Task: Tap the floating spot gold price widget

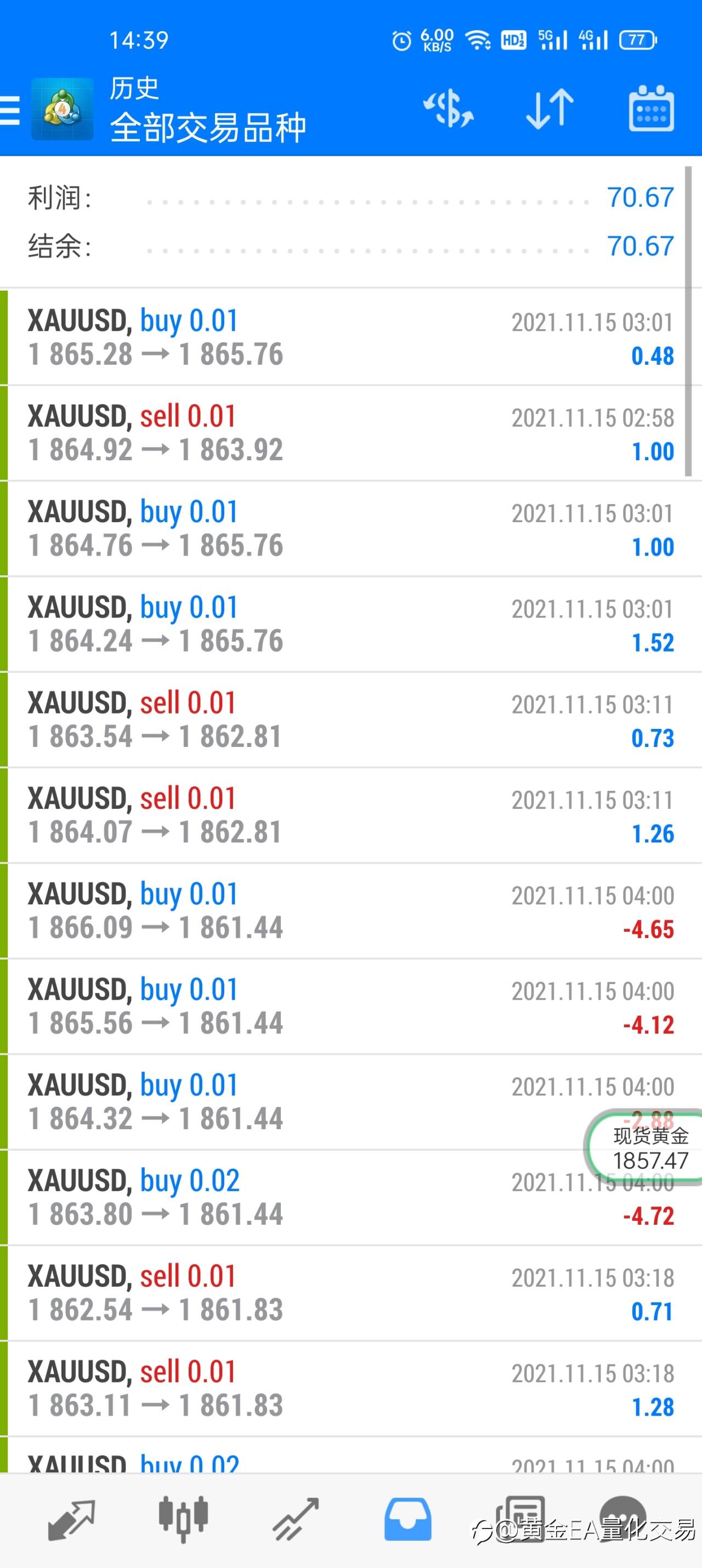Action: (646, 1147)
